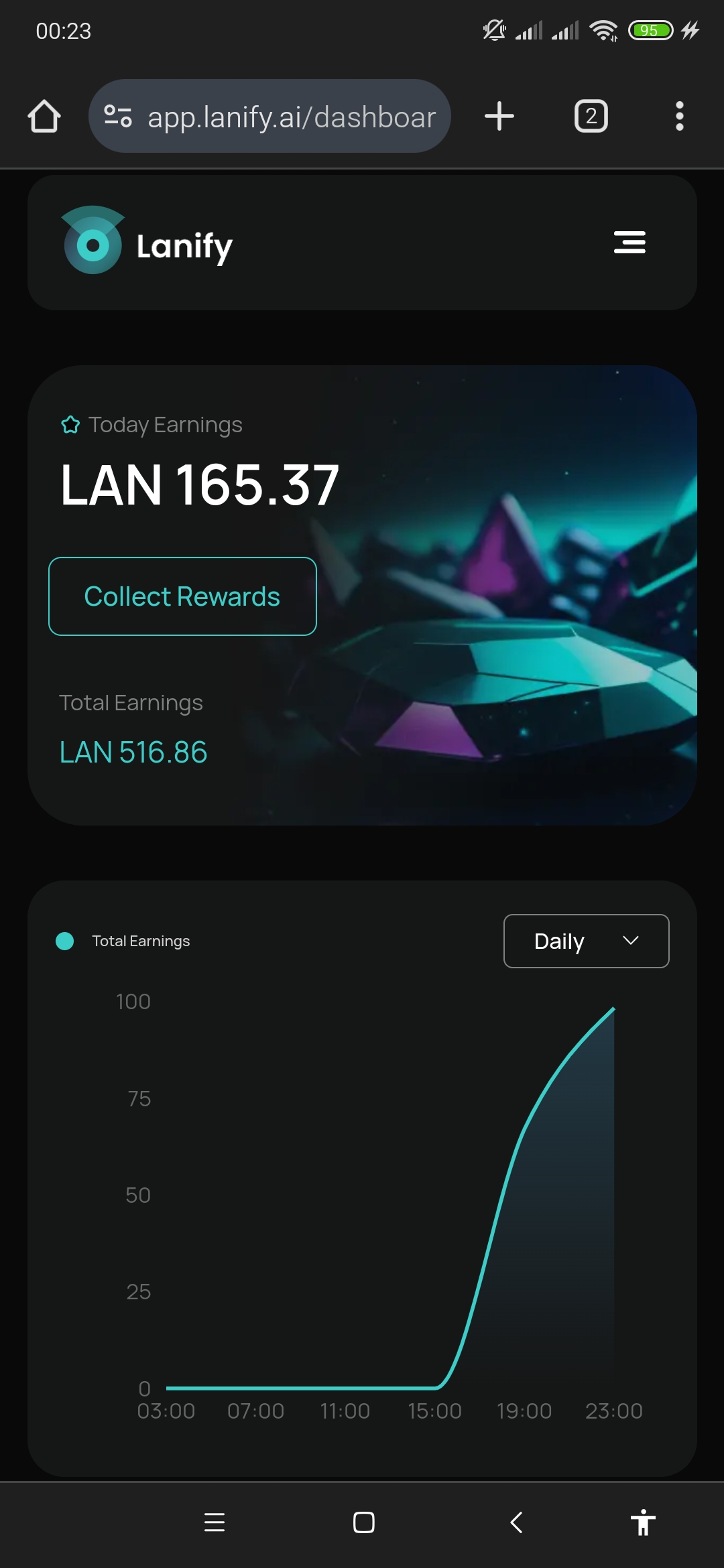The width and height of the screenshot is (724, 1568).
Task: Tap the Collect Rewards button
Action: 182,596
